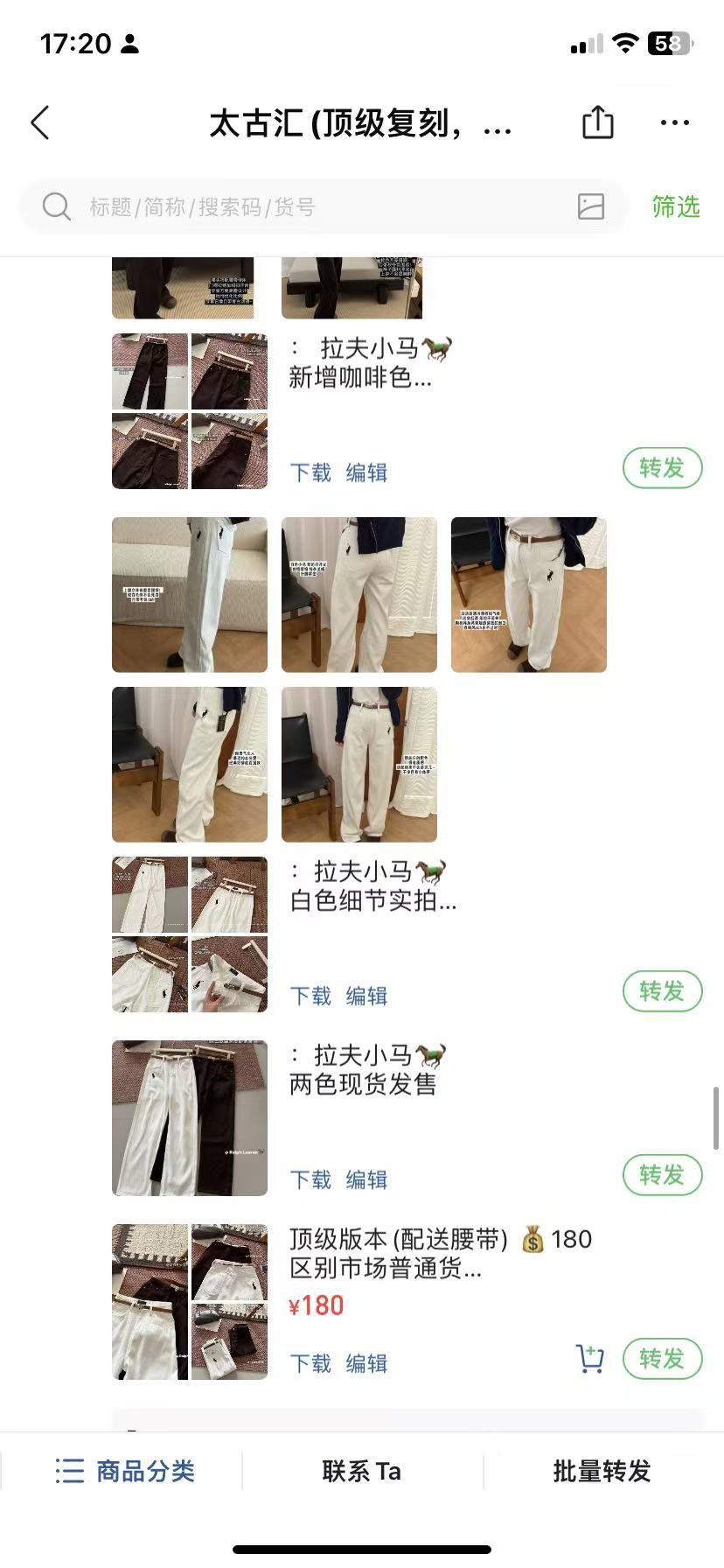
Task: Go back using the back arrow
Action: click(40, 123)
